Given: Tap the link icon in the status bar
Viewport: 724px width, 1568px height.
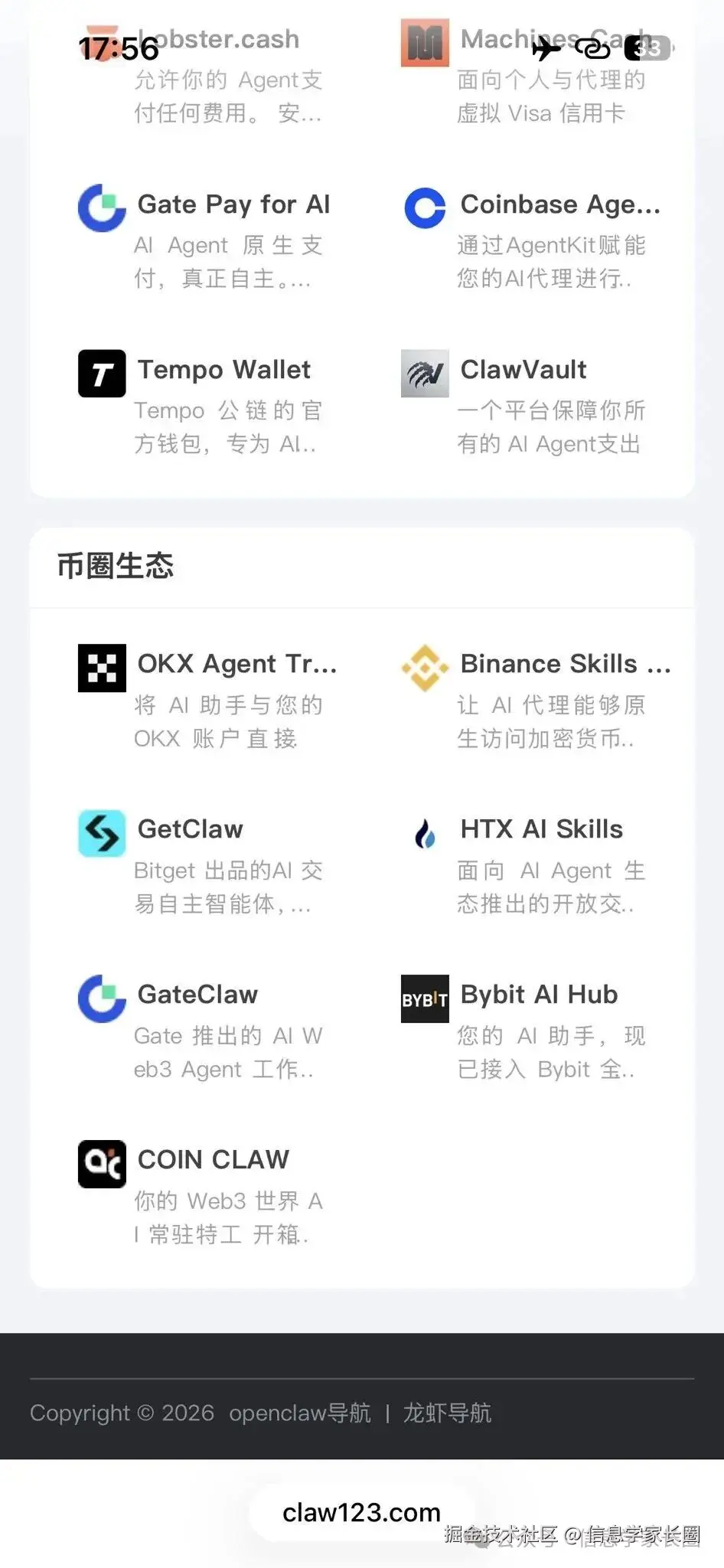Looking at the screenshot, I should click(x=592, y=48).
